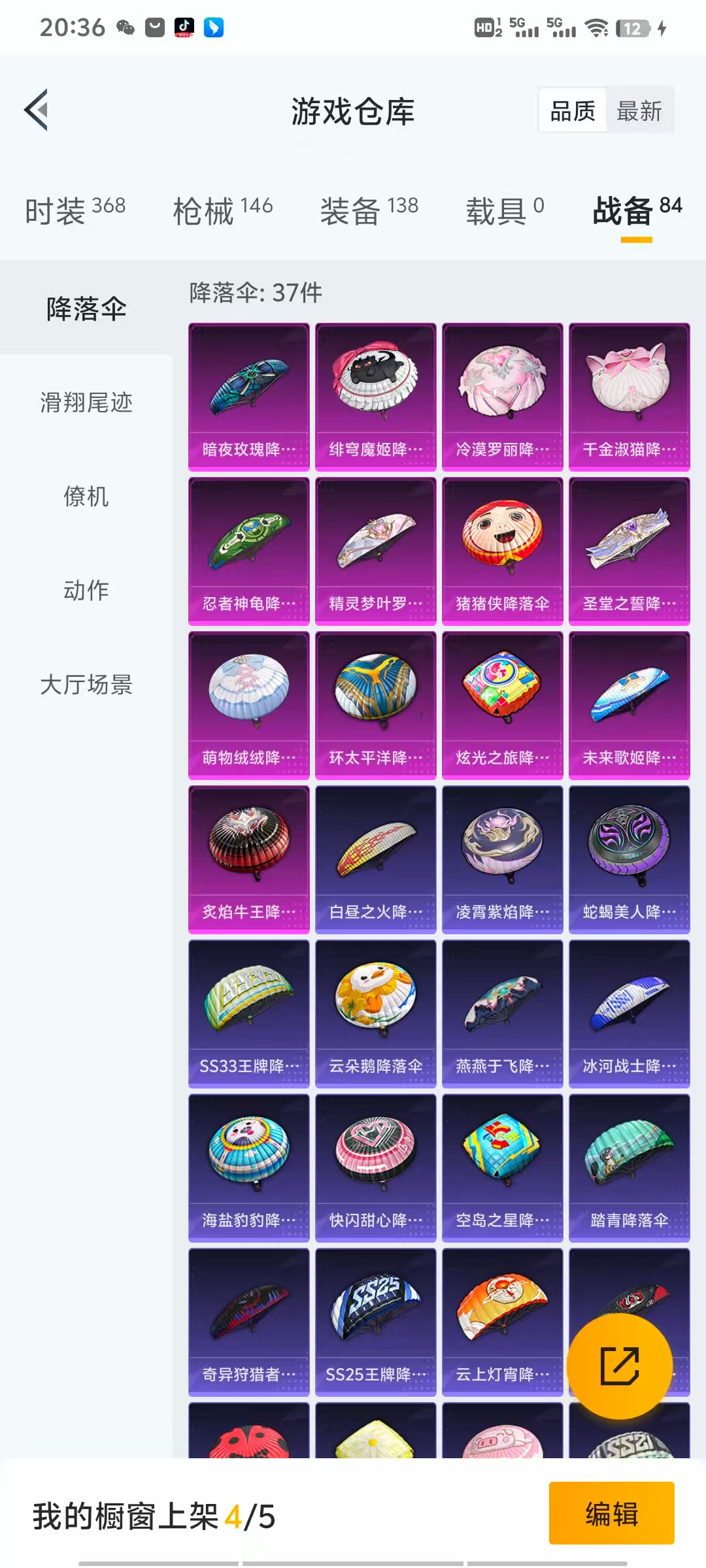Open the 暗夜玫瑰 parachute item
Image resolution: width=706 pixels, height=1568 pixels.
click(249, 397)
